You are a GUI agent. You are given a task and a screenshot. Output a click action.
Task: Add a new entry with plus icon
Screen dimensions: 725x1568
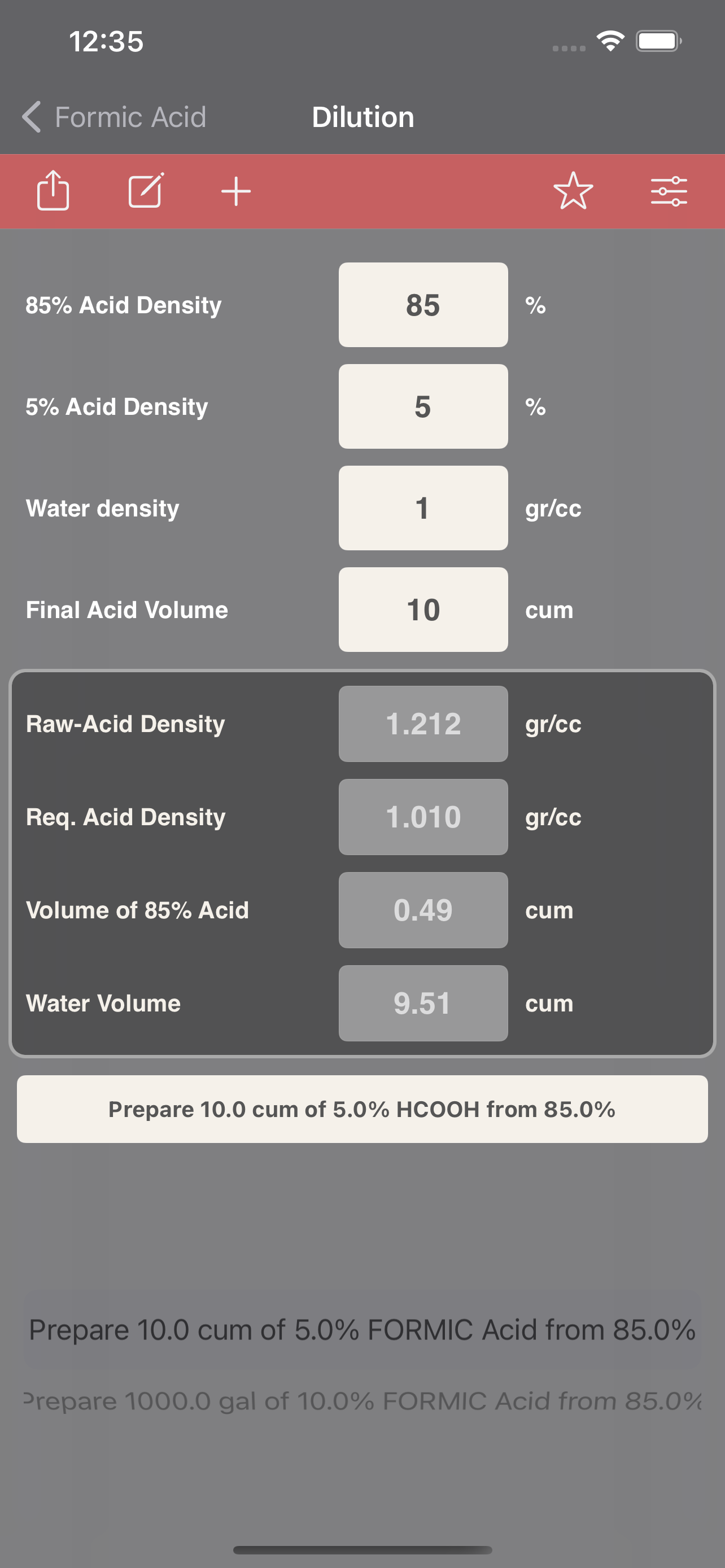point(236,192)
